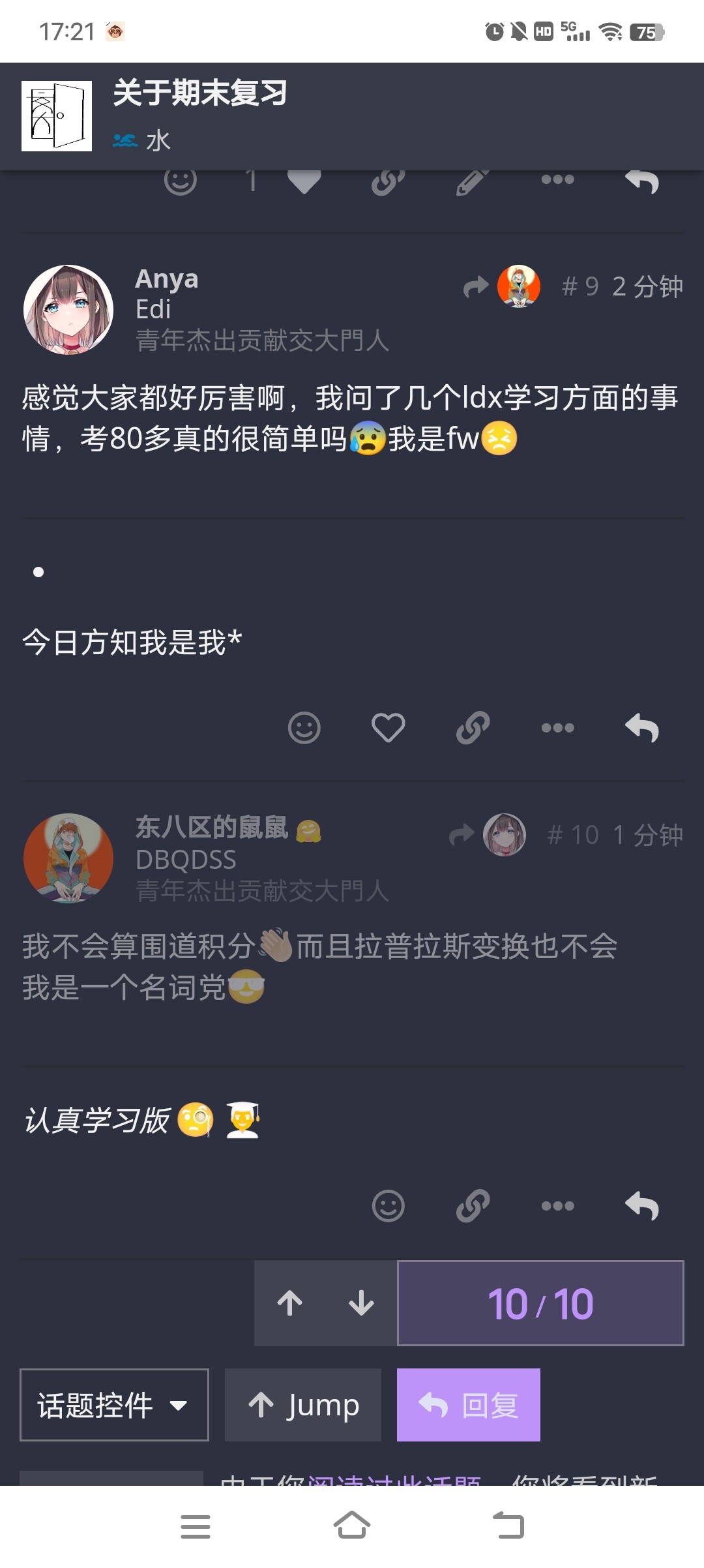Tap the Jump button
704x1568 pixels.
303,1405
